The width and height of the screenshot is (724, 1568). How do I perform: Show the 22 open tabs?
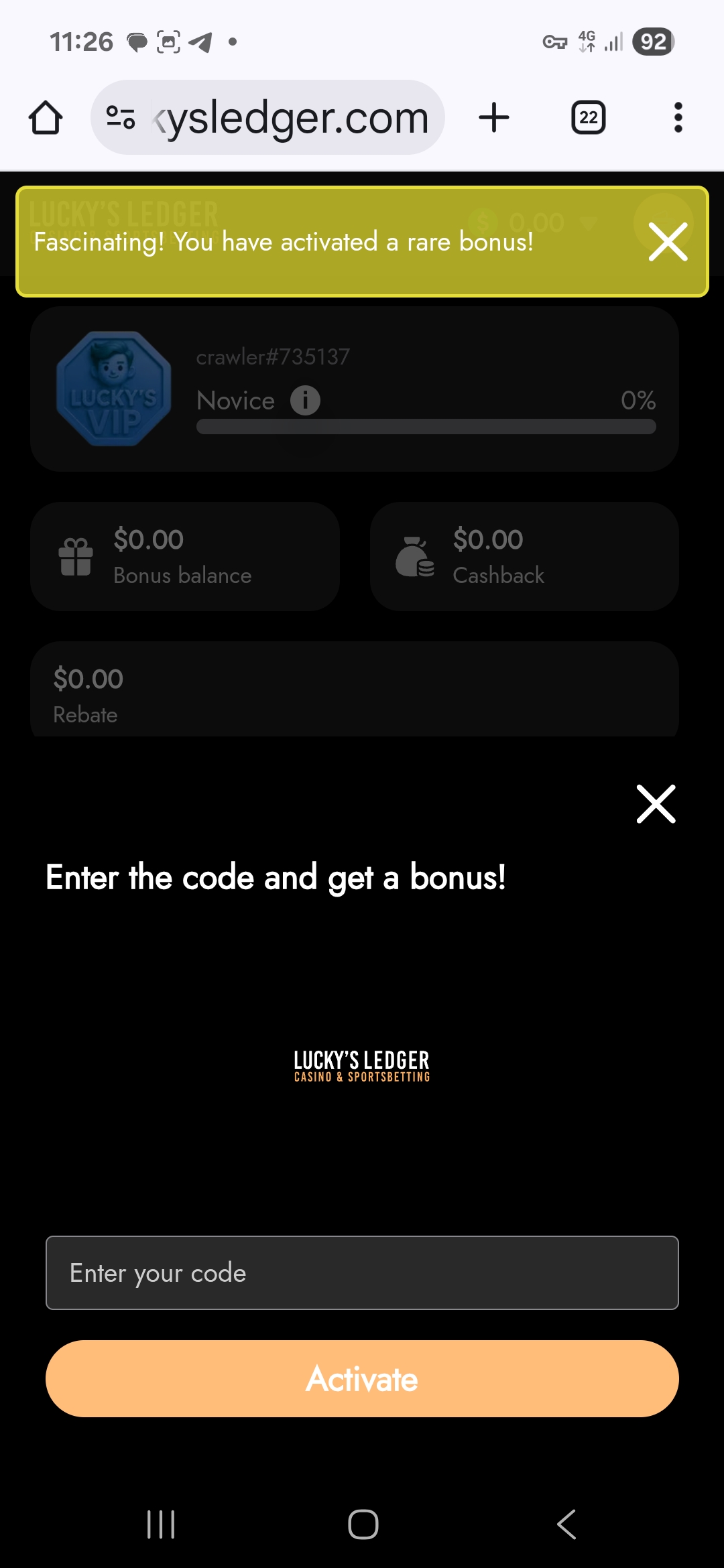(588, 118)
